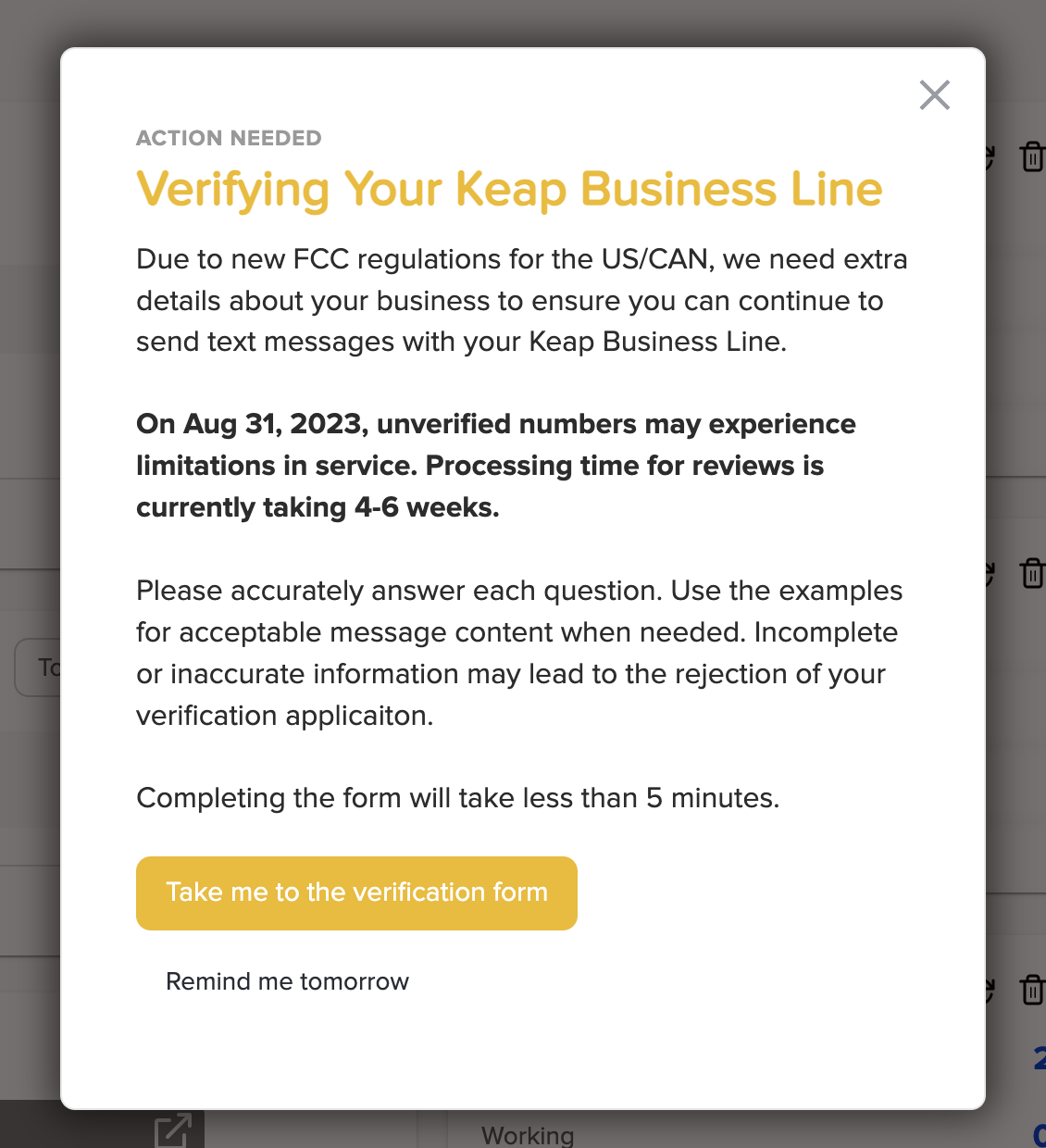The height and width of the screenshot is (1148, 1046).
Task: Tap Take me to the verification form
Action: [x=356, y=892]
